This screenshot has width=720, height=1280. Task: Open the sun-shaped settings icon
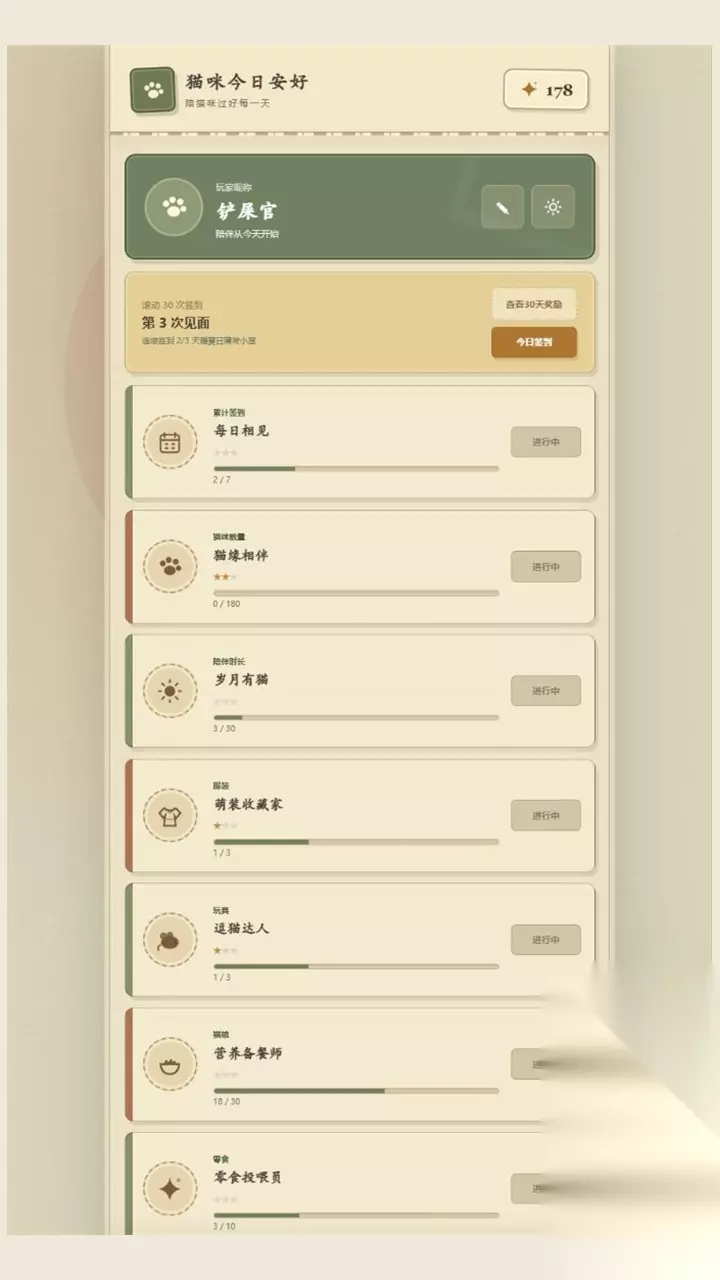(553, 207)
